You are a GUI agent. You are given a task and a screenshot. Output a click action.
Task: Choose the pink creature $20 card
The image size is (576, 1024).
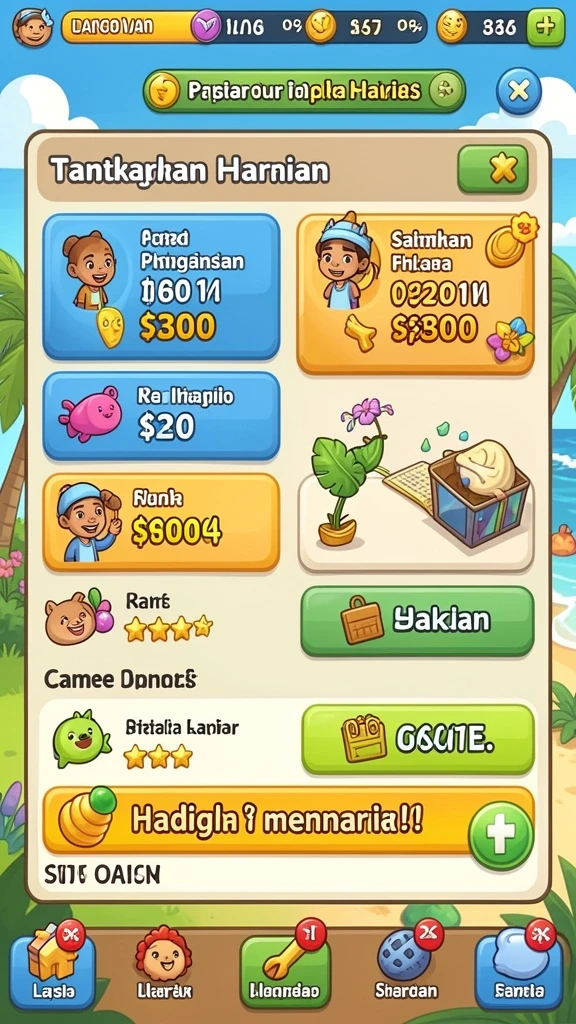point(161,415)
